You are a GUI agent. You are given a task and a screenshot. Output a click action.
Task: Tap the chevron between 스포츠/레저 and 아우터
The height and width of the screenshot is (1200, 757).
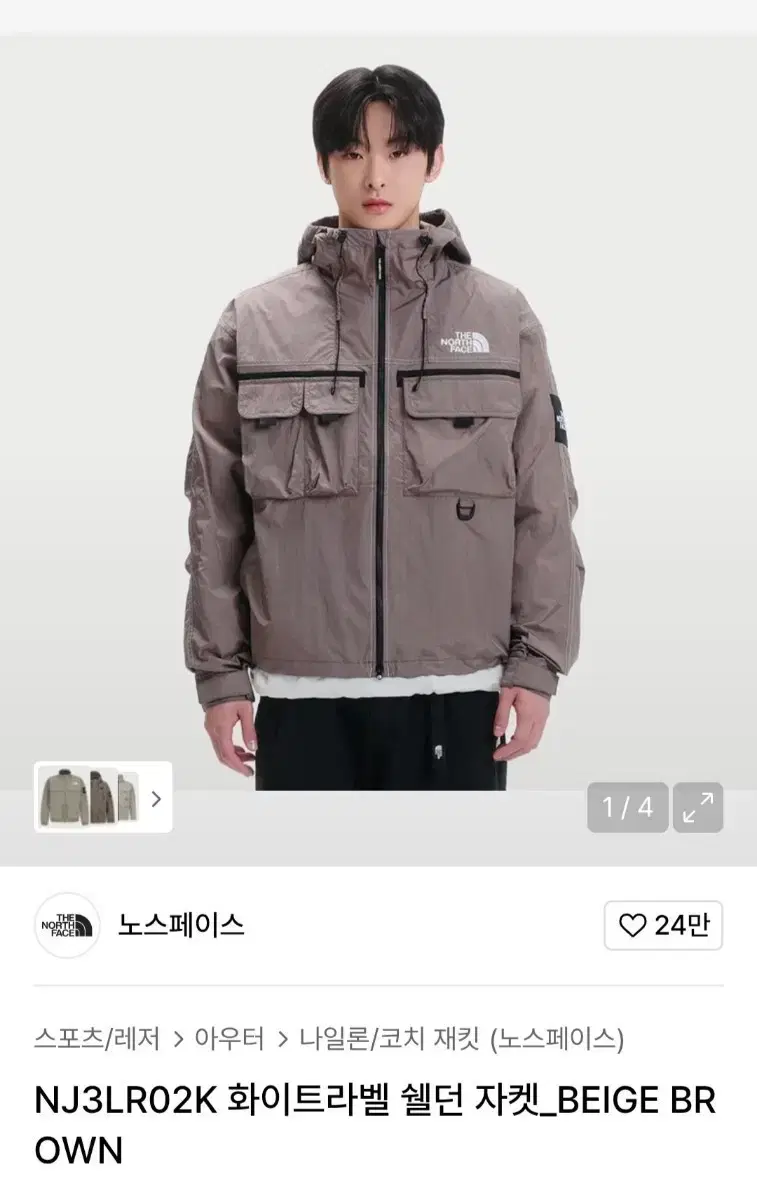point(176,1037)
